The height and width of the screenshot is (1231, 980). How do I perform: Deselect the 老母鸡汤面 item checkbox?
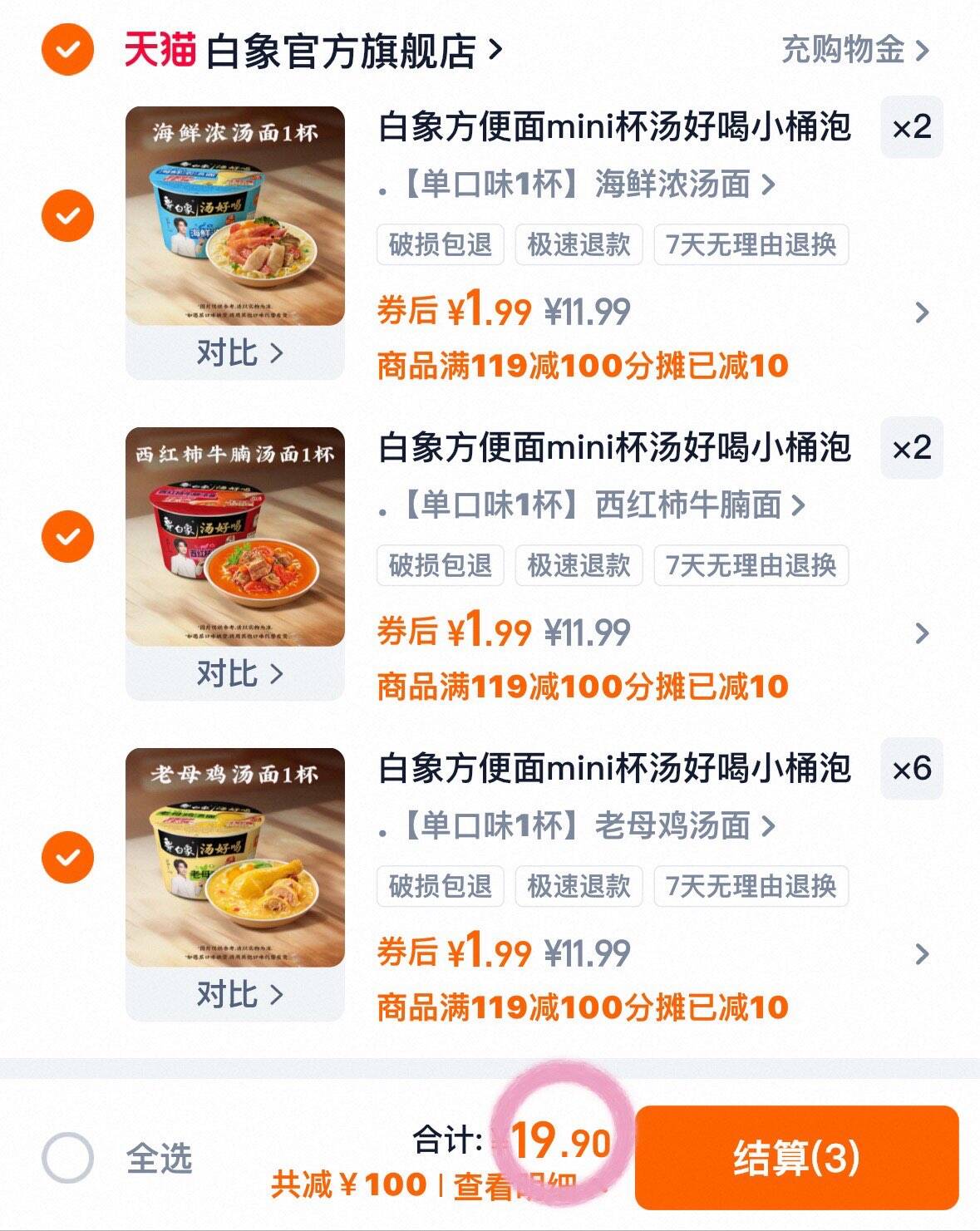click(67, 857)
